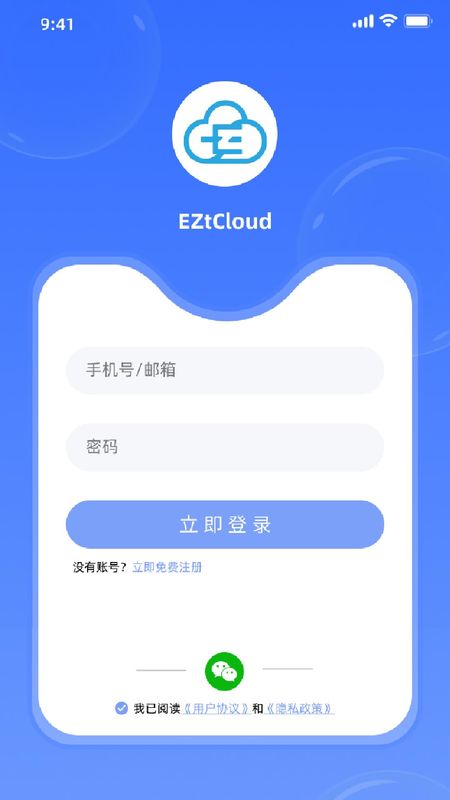Image resolution: width=450 pixels, height=800 pixels.
Task: Uncheck the 我已阅读 agreement checkbox
Action: point(121,708)
